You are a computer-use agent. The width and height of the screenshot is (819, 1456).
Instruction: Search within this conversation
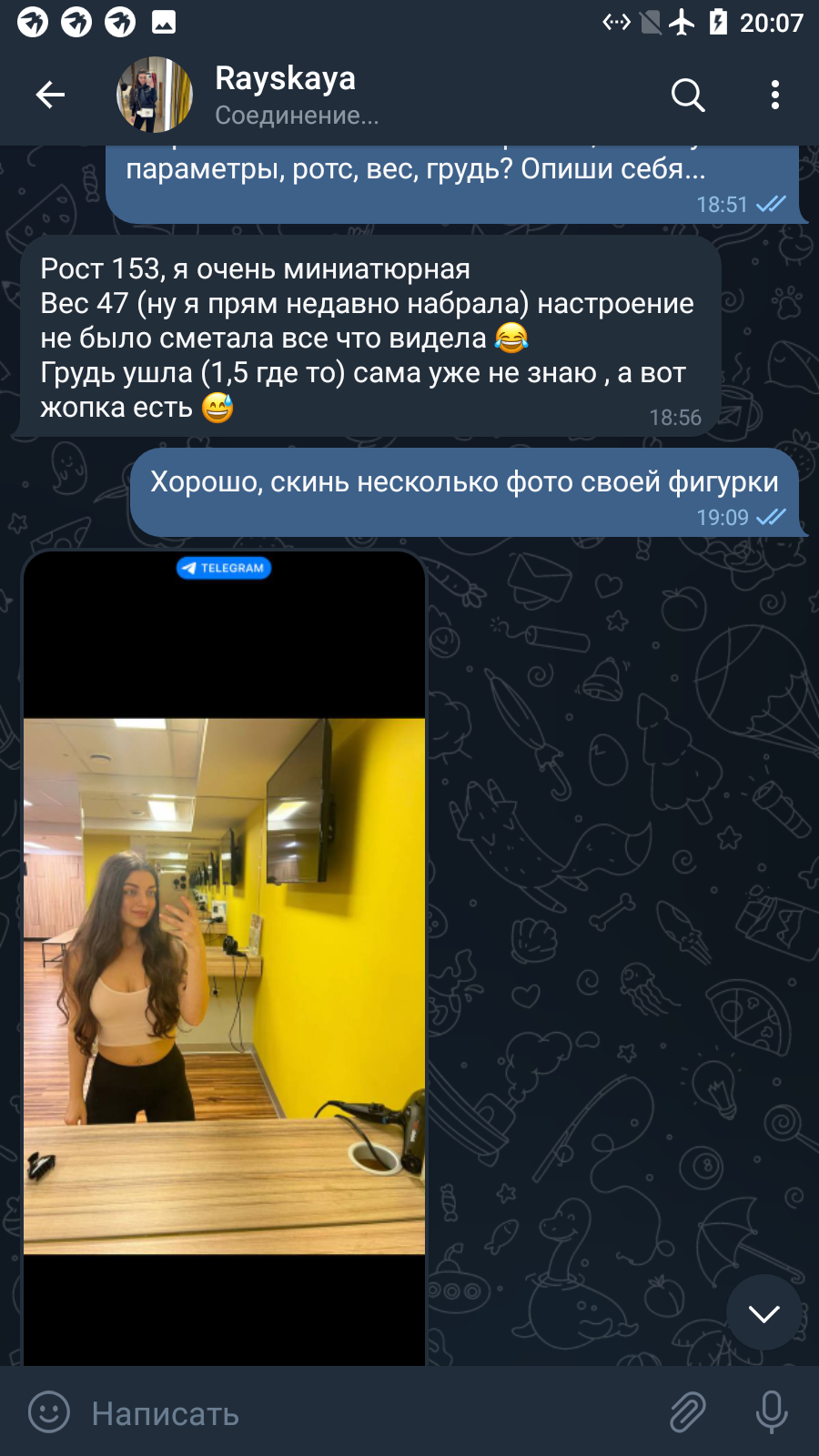coord(688,95)
